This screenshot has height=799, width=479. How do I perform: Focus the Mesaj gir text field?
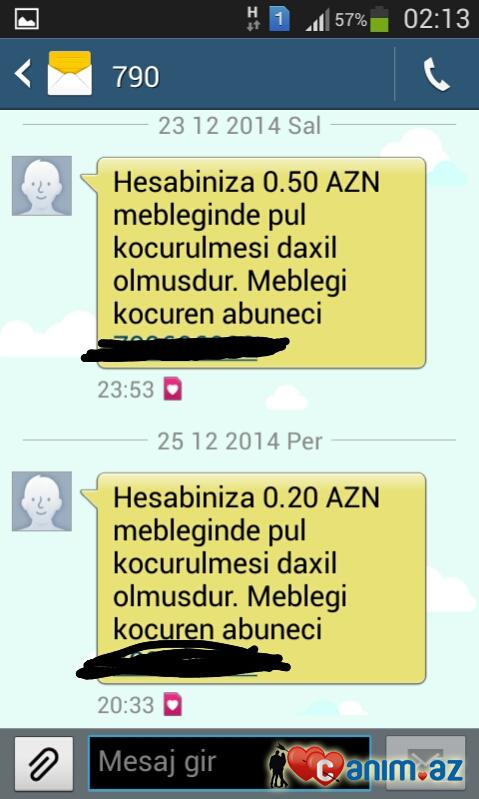tap(230, 763)
